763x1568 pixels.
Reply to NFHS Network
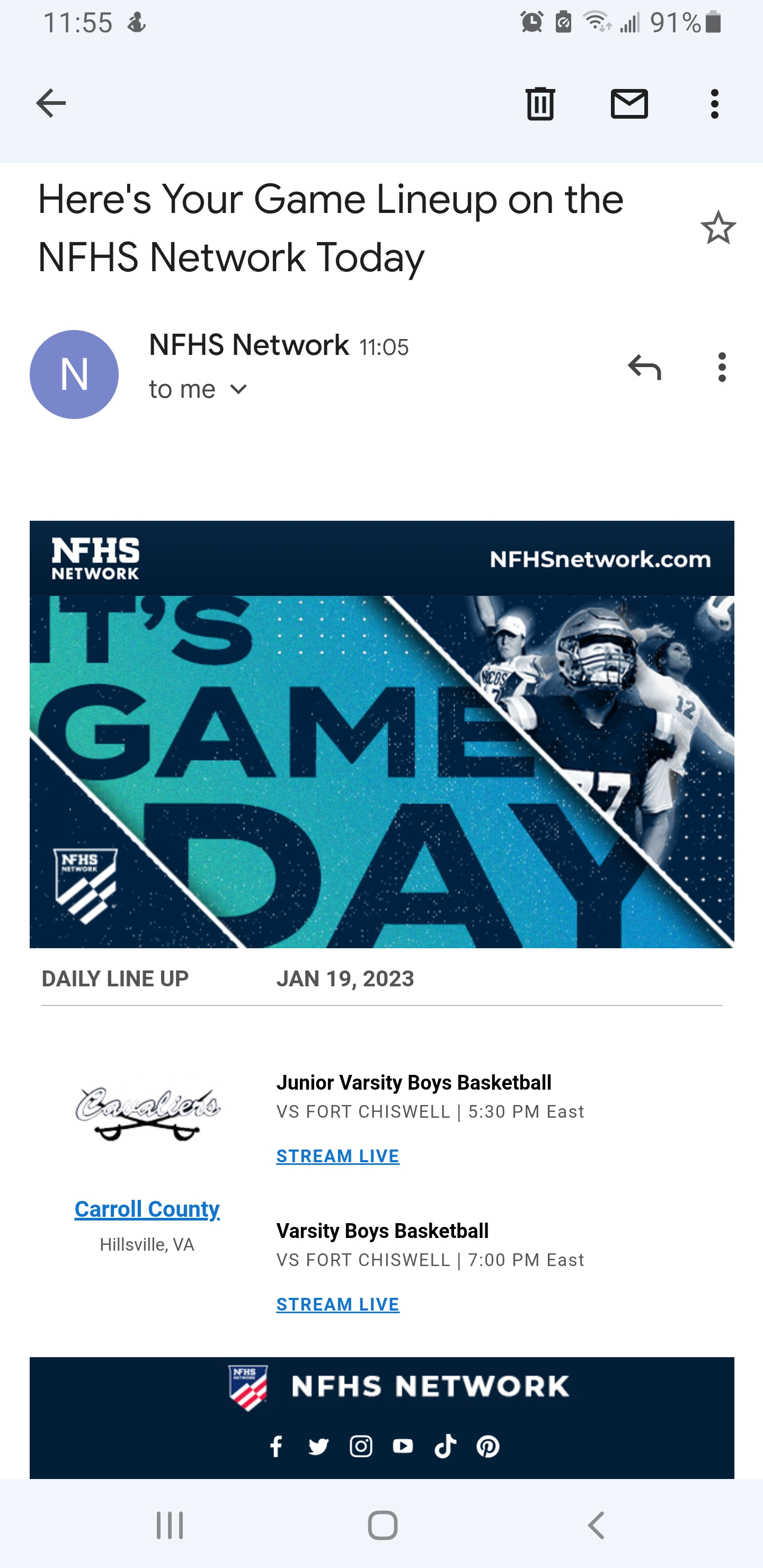[644, 367]
